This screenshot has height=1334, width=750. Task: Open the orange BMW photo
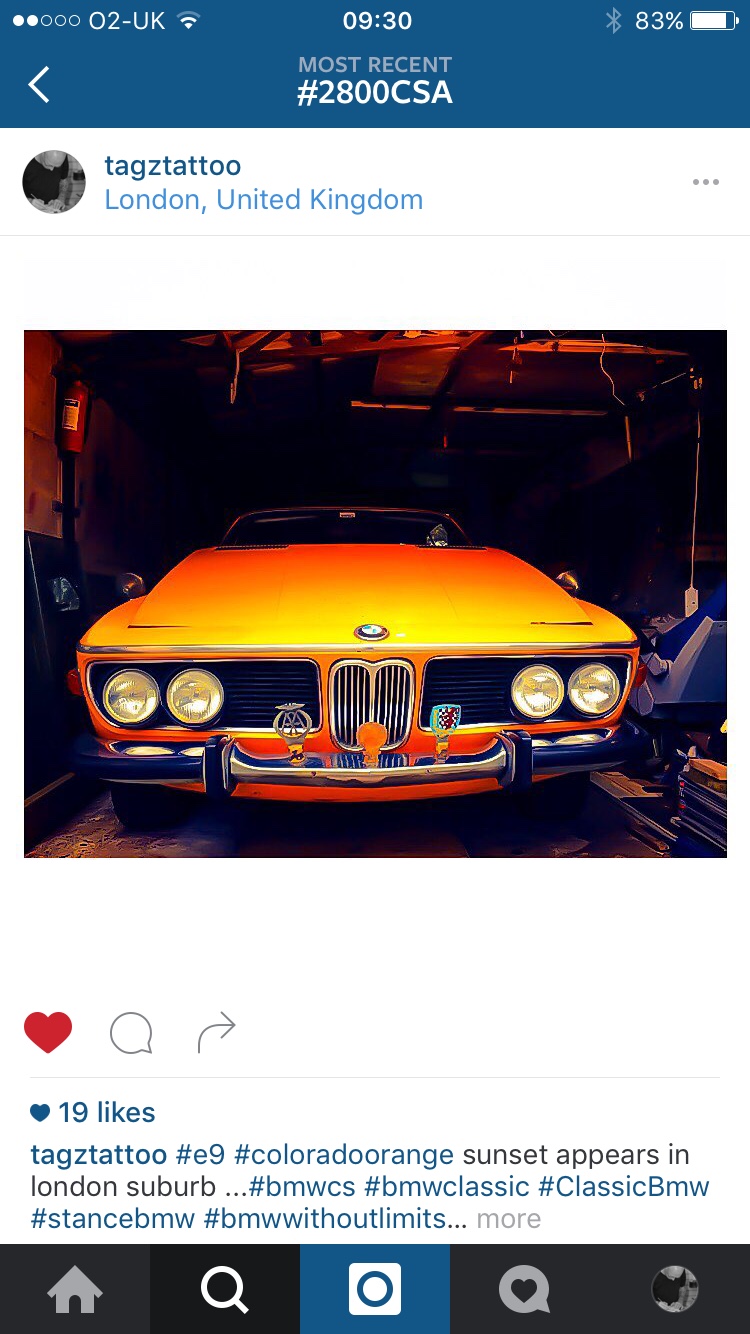[375, 593]
